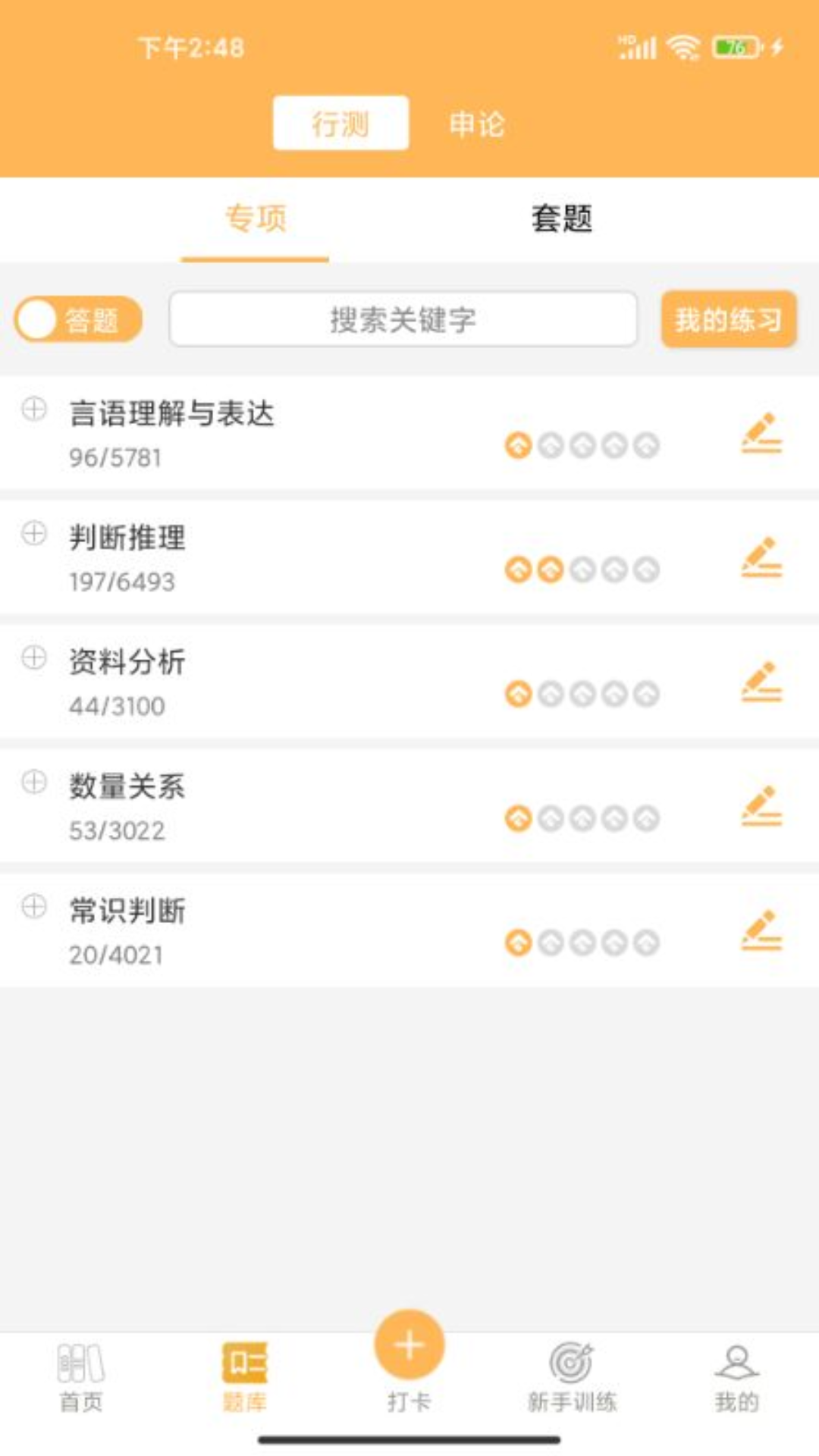The image size is (819, 1456).
Task: Expand the 判断推理 category
Action: [34, 533]
